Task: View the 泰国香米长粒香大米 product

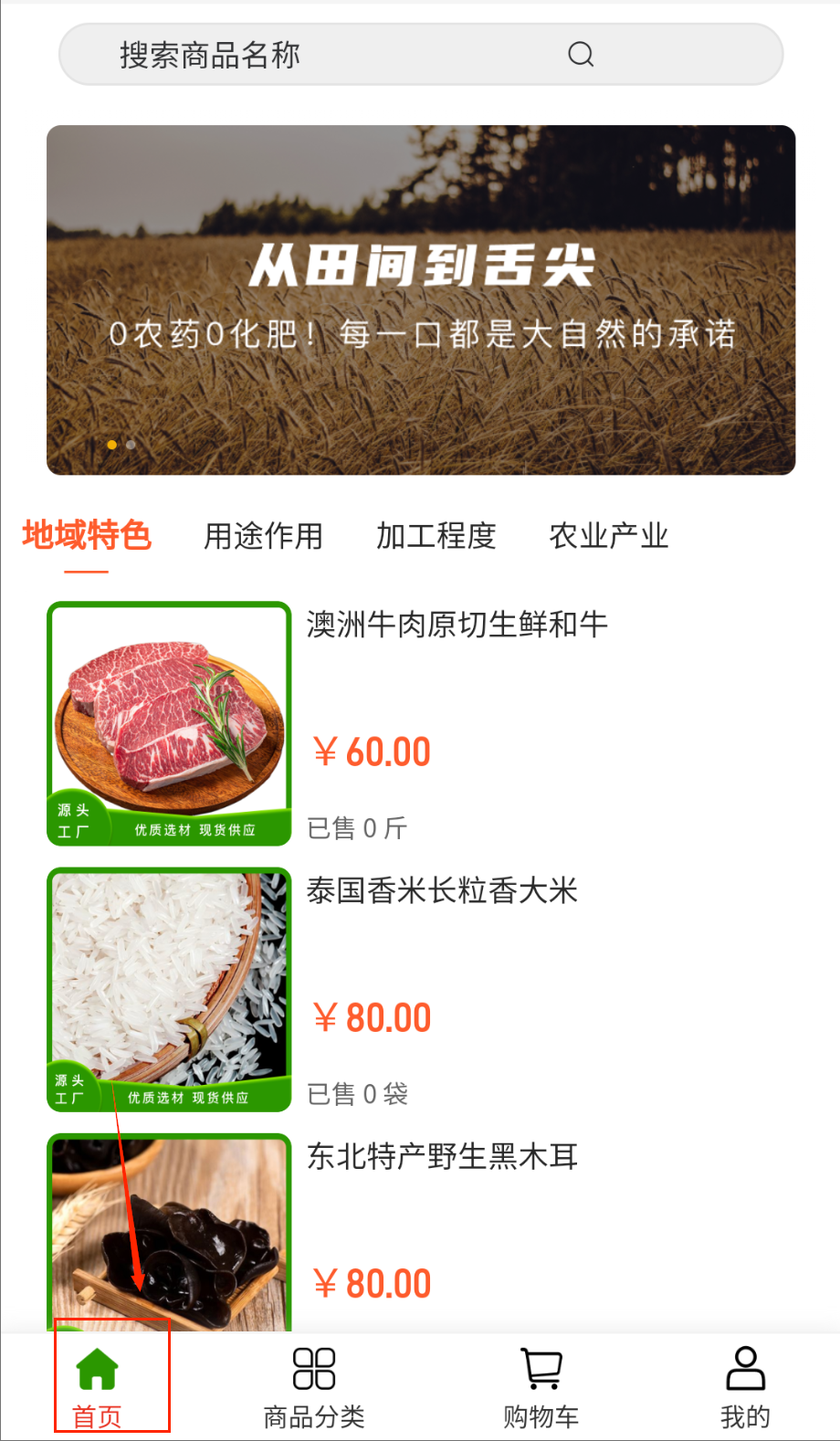Action: tap(442, 891)
